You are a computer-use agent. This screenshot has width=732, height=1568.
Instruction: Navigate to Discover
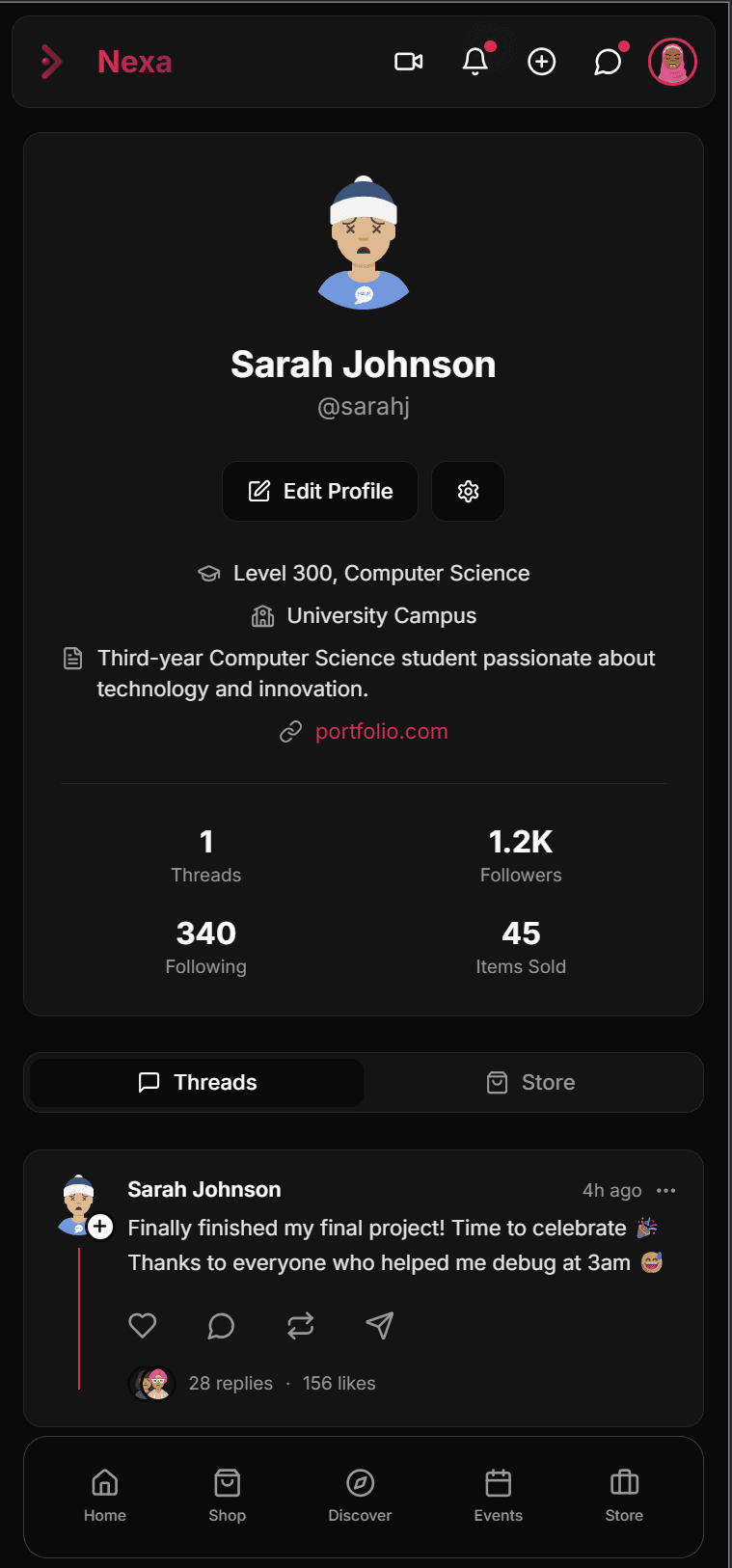click(x=360, y=1495)
